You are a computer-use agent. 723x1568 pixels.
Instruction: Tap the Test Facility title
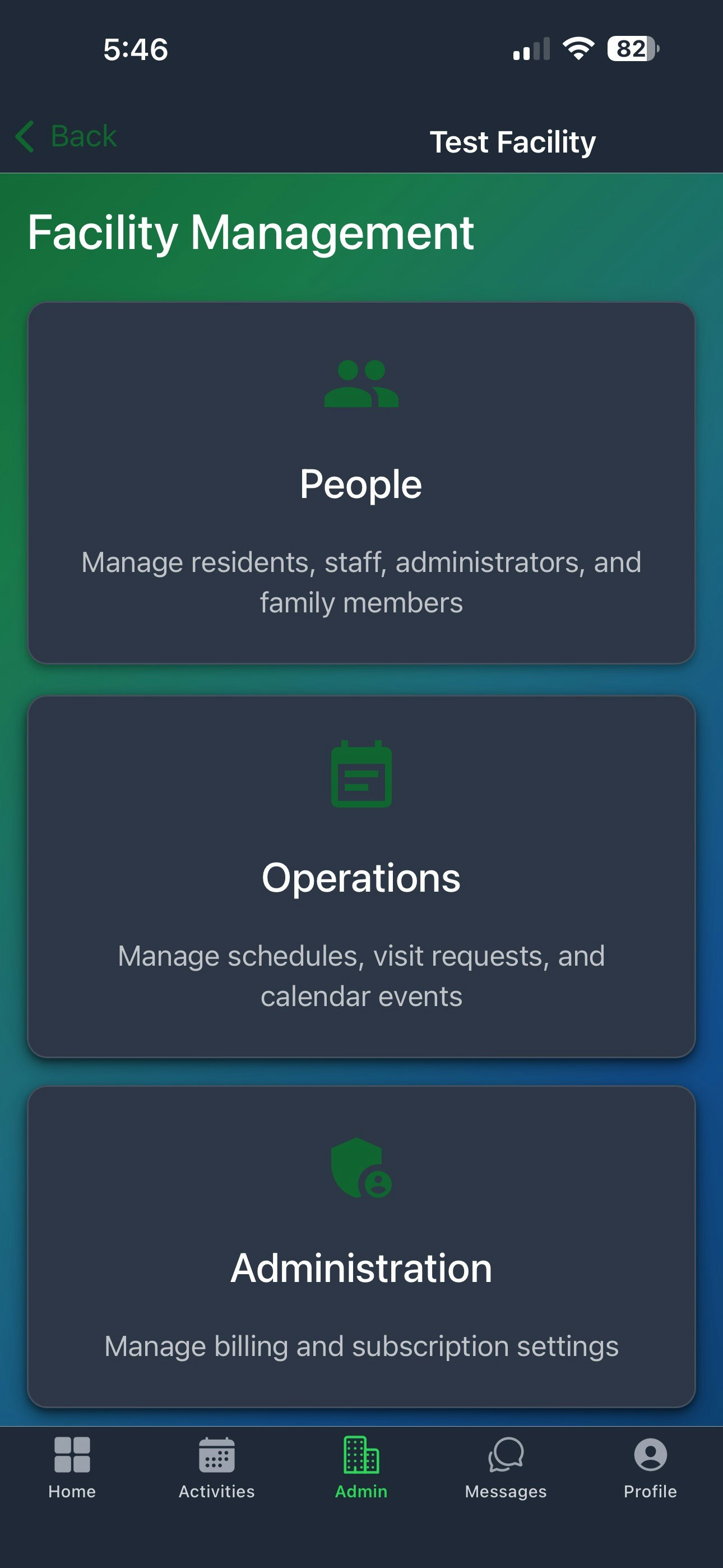tap(513, 141)
